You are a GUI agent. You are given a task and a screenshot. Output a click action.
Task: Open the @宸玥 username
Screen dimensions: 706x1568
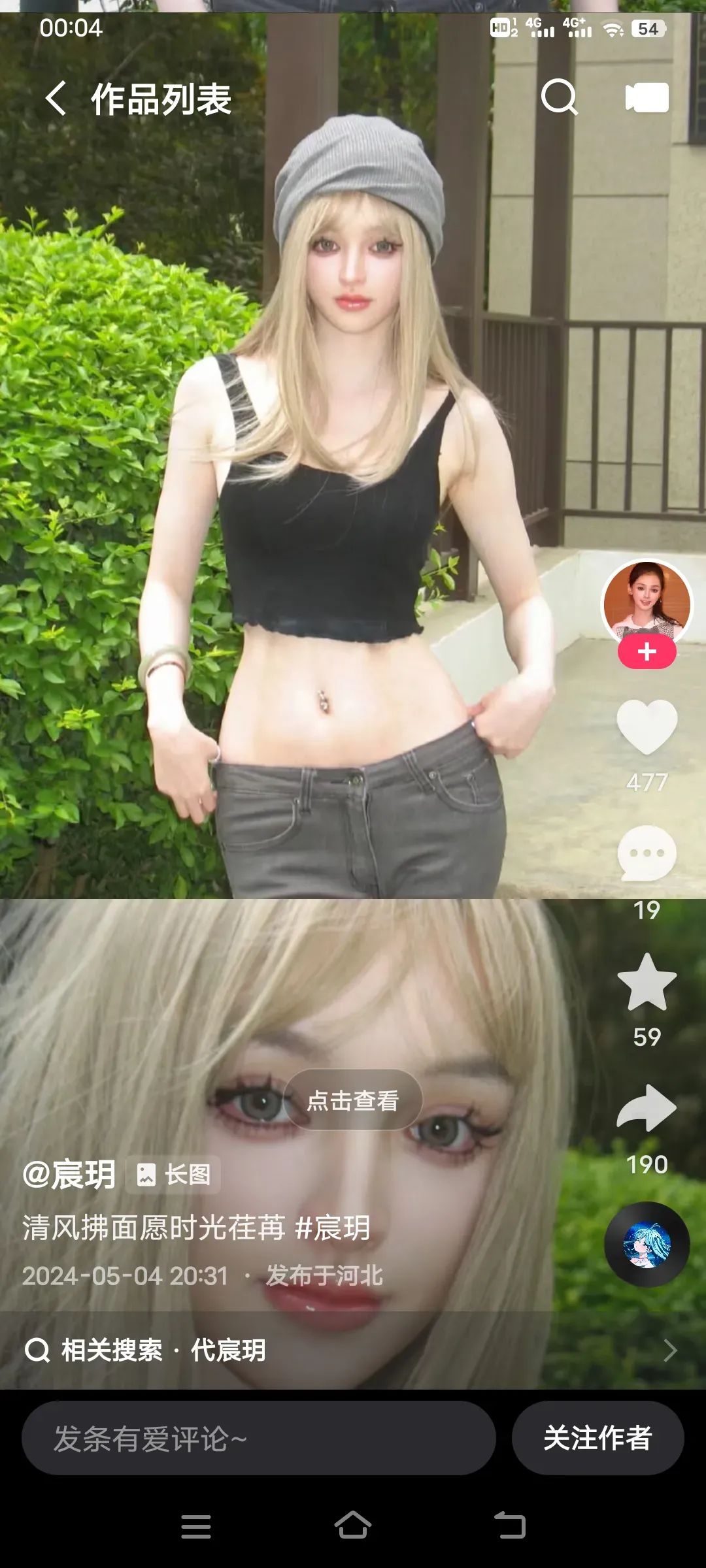pos(69,1174)
